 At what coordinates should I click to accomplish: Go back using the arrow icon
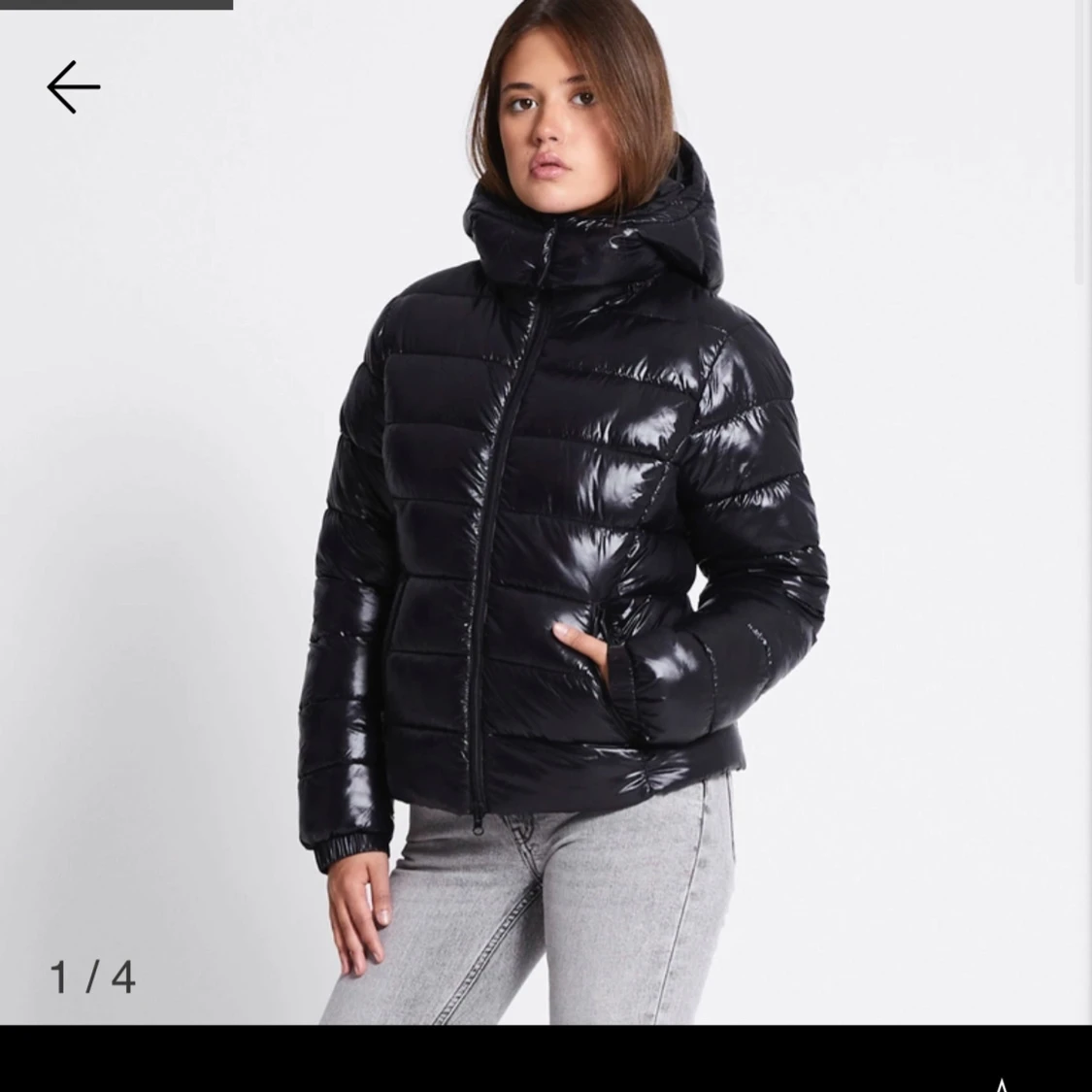74,87
